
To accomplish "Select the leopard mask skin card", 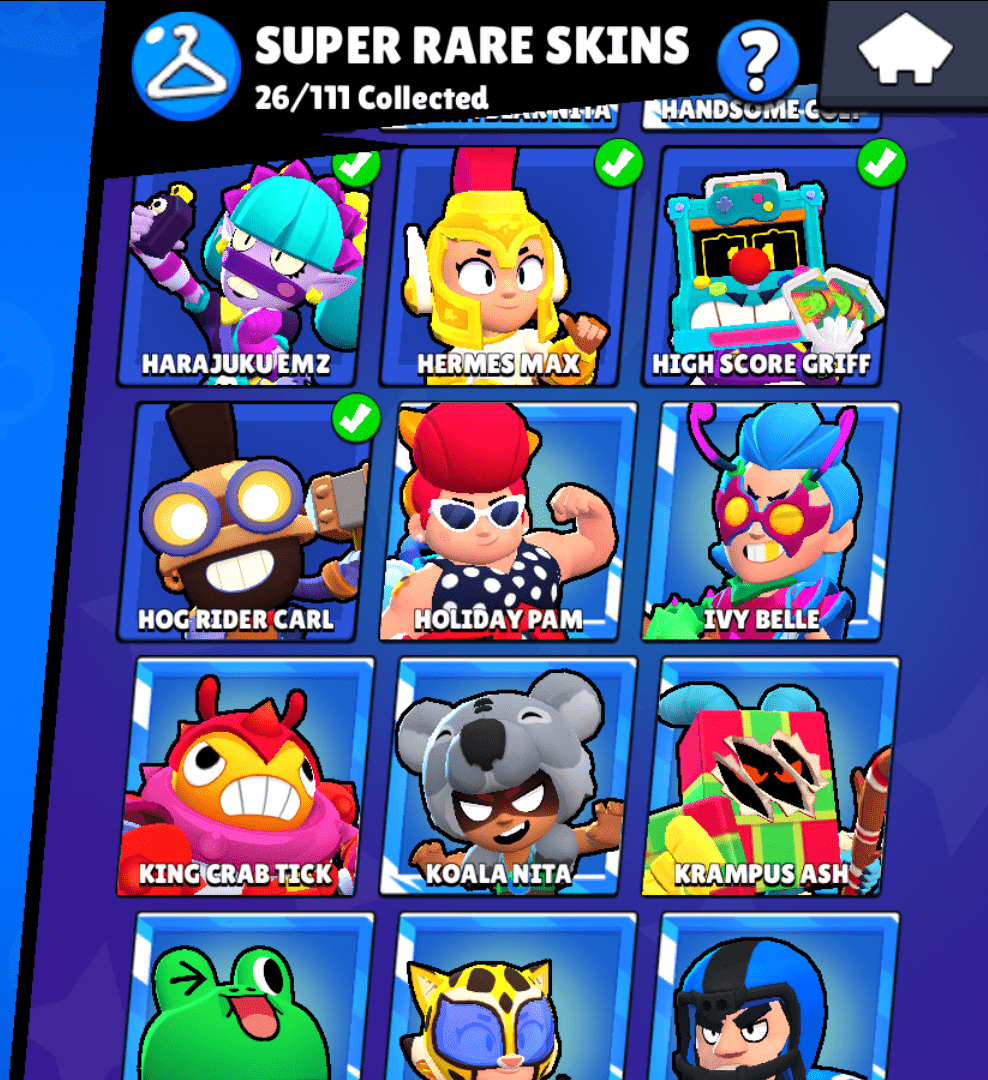I will pos(510,1000).
